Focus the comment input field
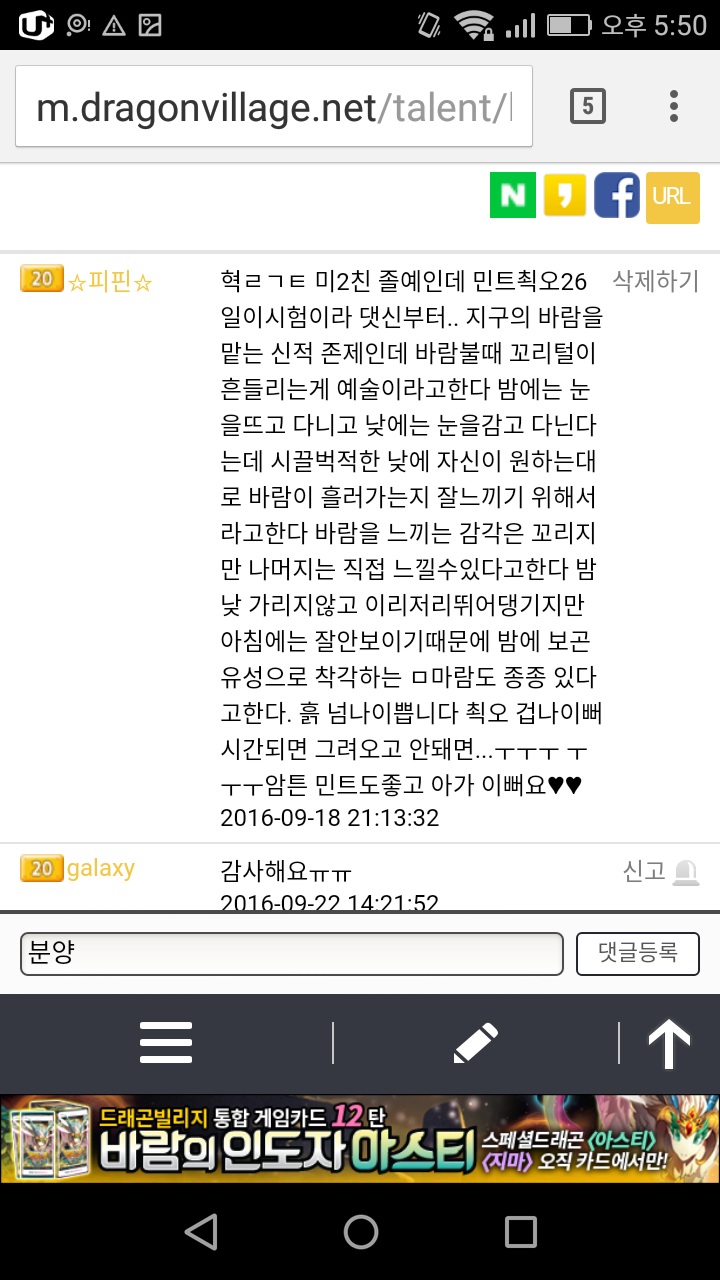 coord(292,953)
